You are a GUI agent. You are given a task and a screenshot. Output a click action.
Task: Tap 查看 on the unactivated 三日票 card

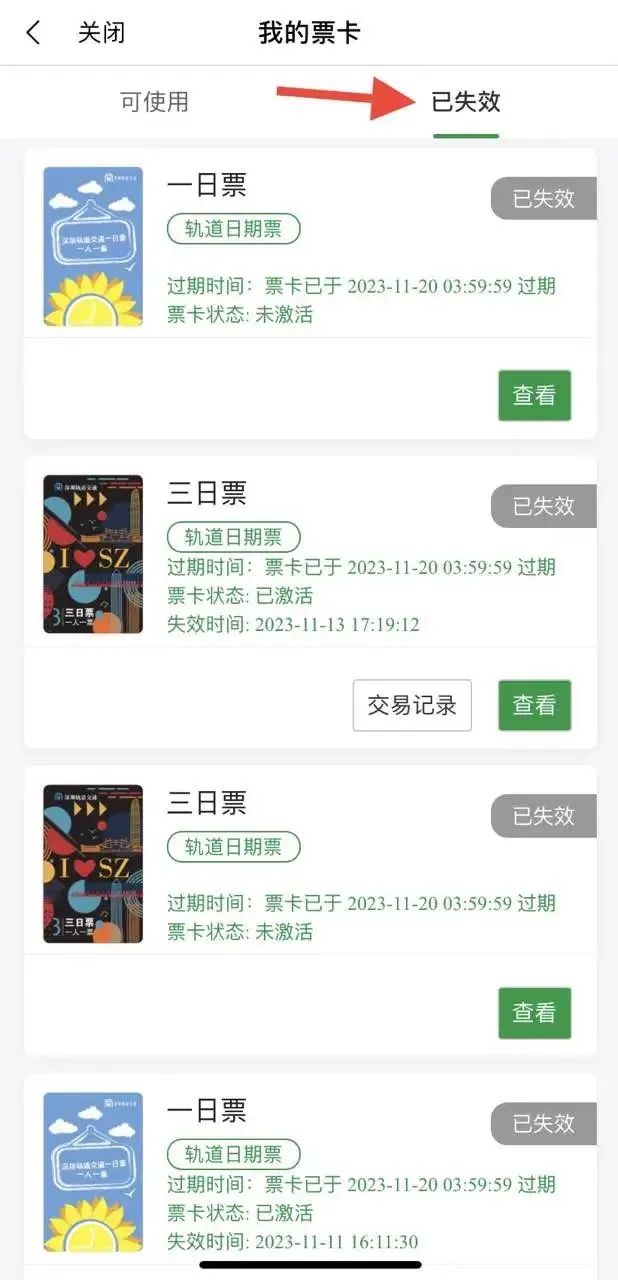click(x=535, y=1013)
